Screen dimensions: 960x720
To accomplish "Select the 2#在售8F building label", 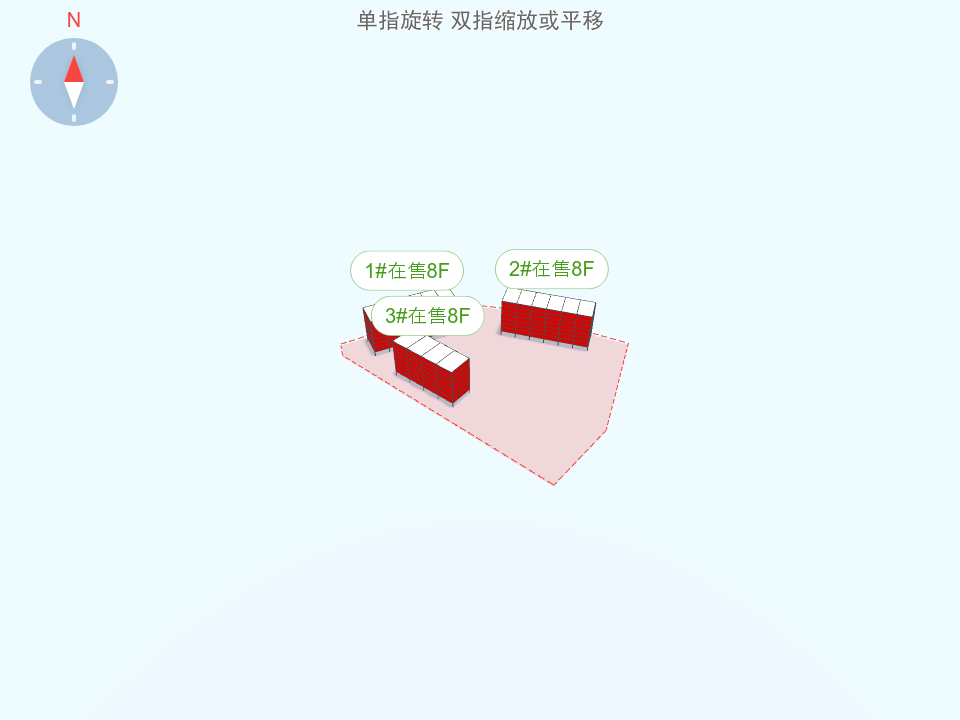I will [552, 269].
